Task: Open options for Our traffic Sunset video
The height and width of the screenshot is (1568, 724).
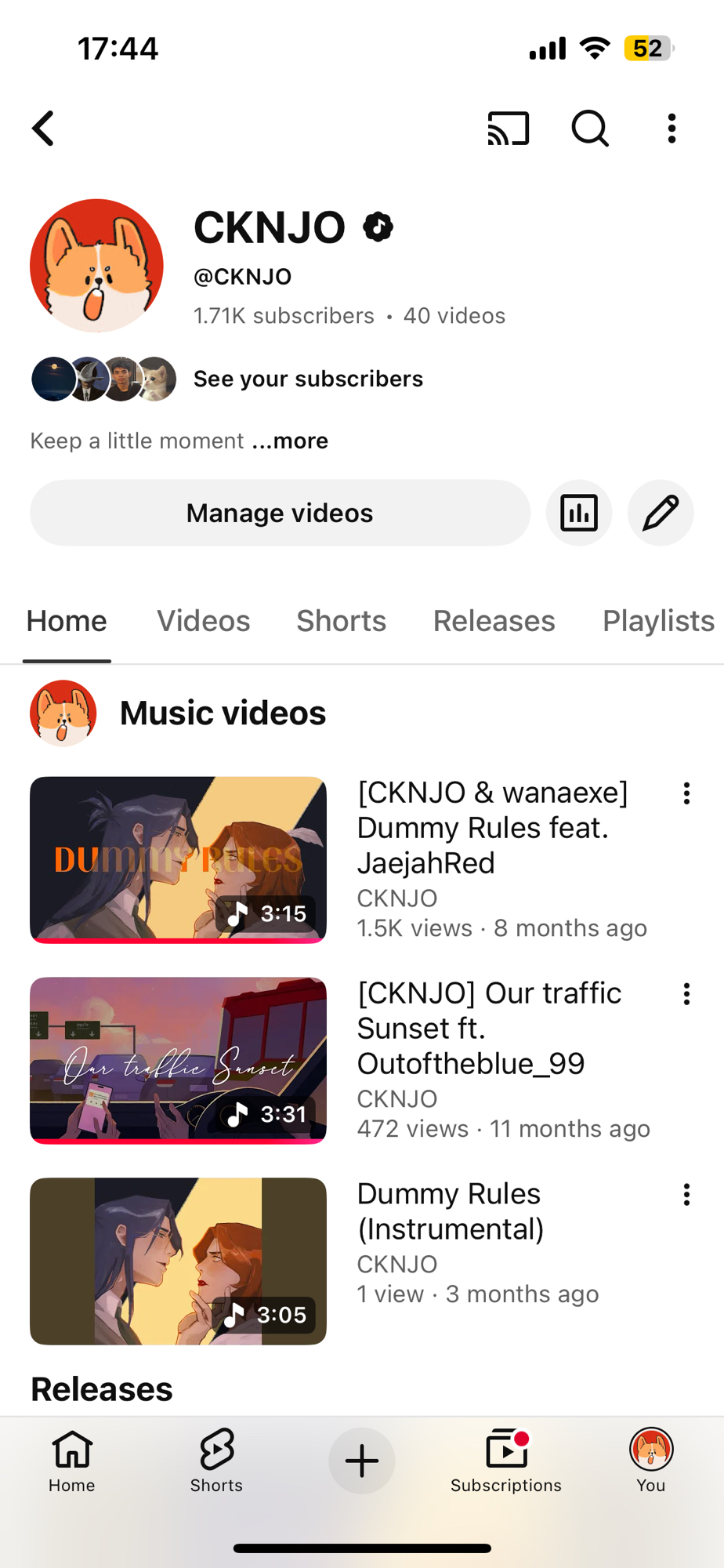Action: pos(686,994)
